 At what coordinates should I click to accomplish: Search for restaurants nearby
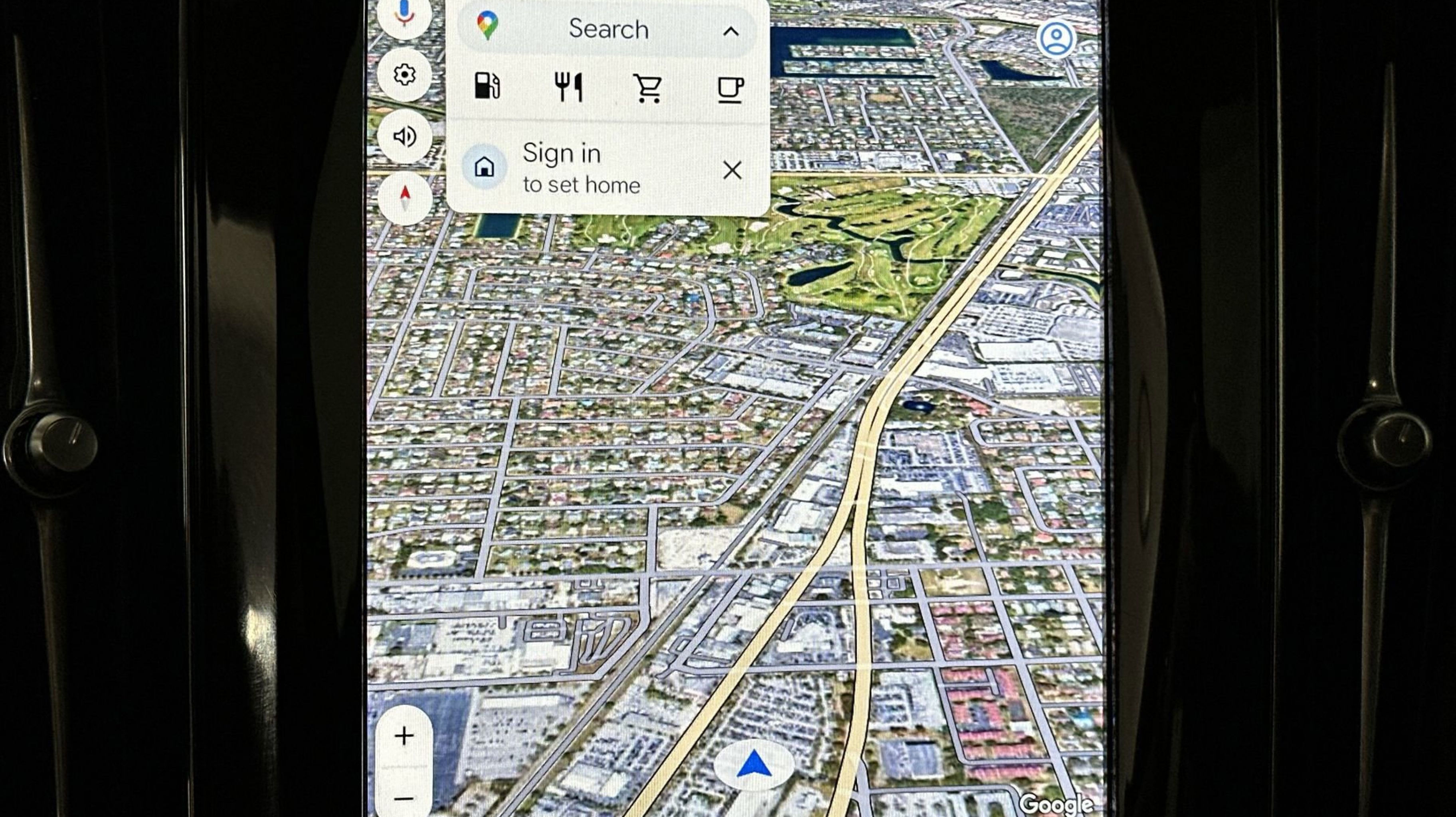568,87
